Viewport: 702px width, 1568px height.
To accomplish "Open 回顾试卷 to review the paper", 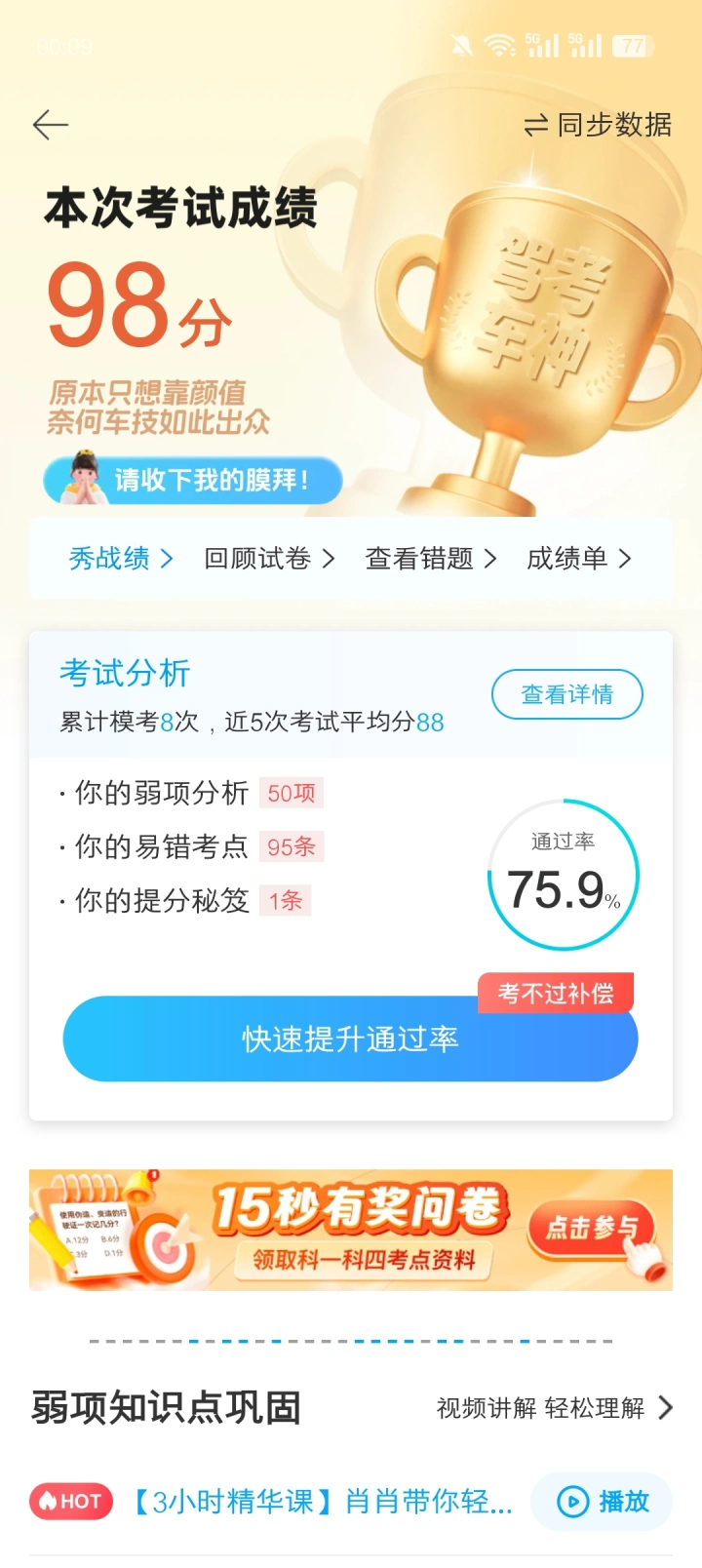I will [268, 559].
